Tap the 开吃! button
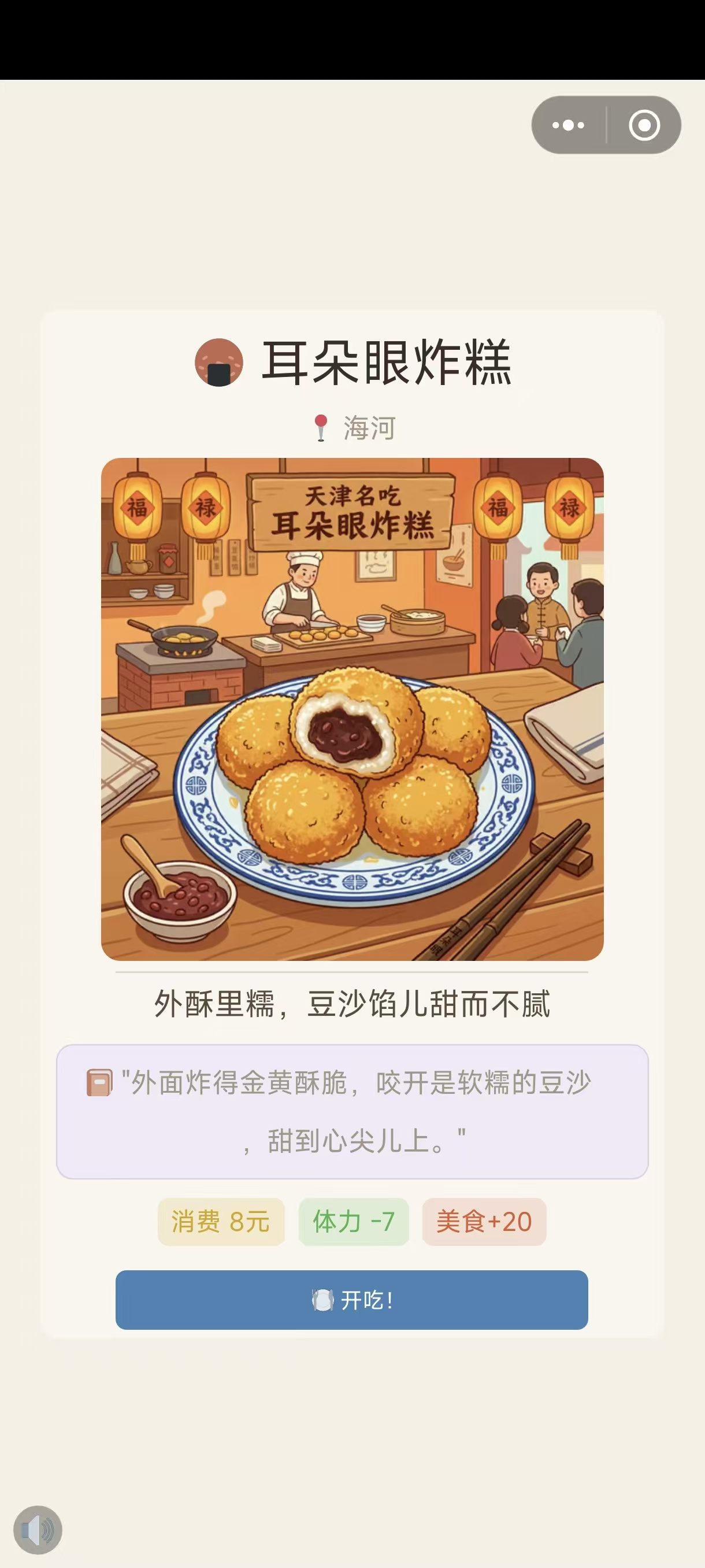705x1568 pixels. point(351,1300)
